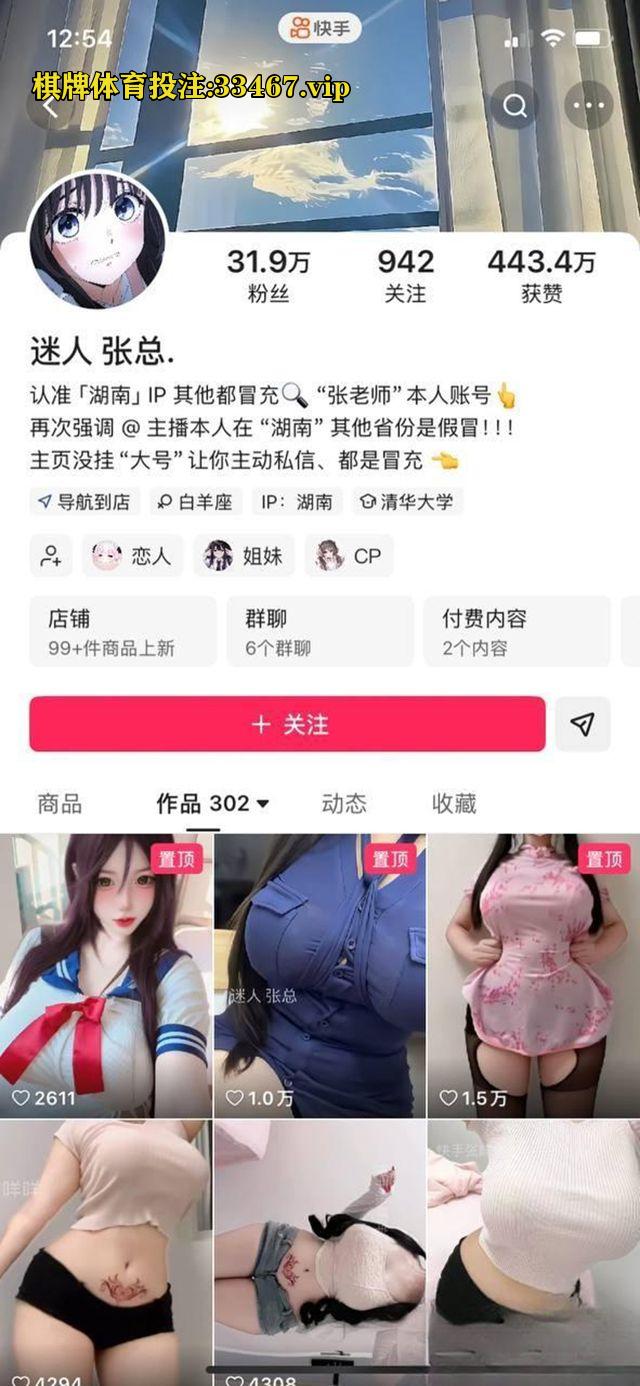Image resolution: width=640 pixels, height=1386 pixels.
Task: Open the 恋人 relationship chip
Action: pos(134,556)
